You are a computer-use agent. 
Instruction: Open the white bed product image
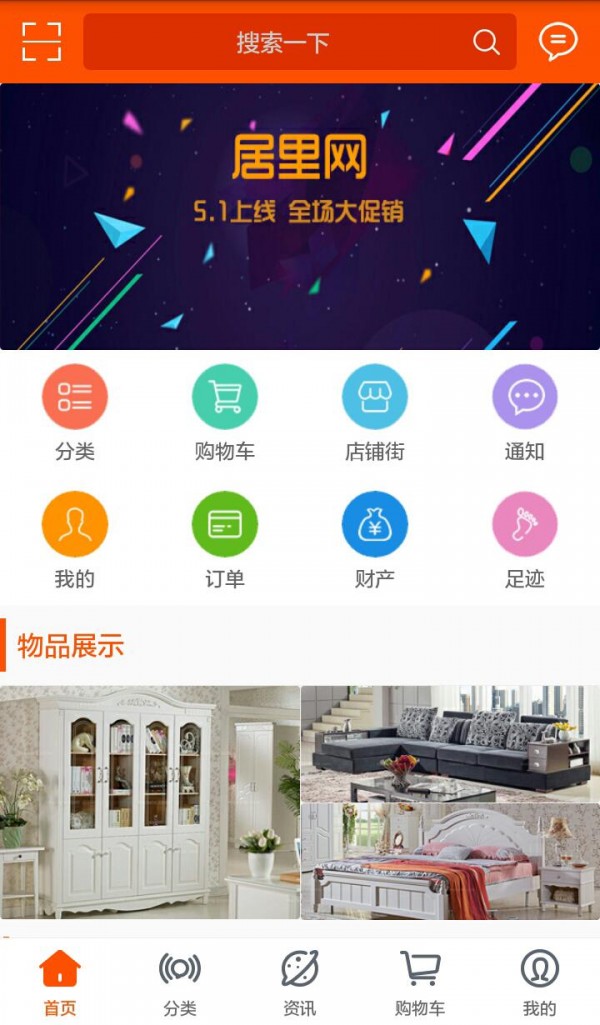tap(450, 862)
